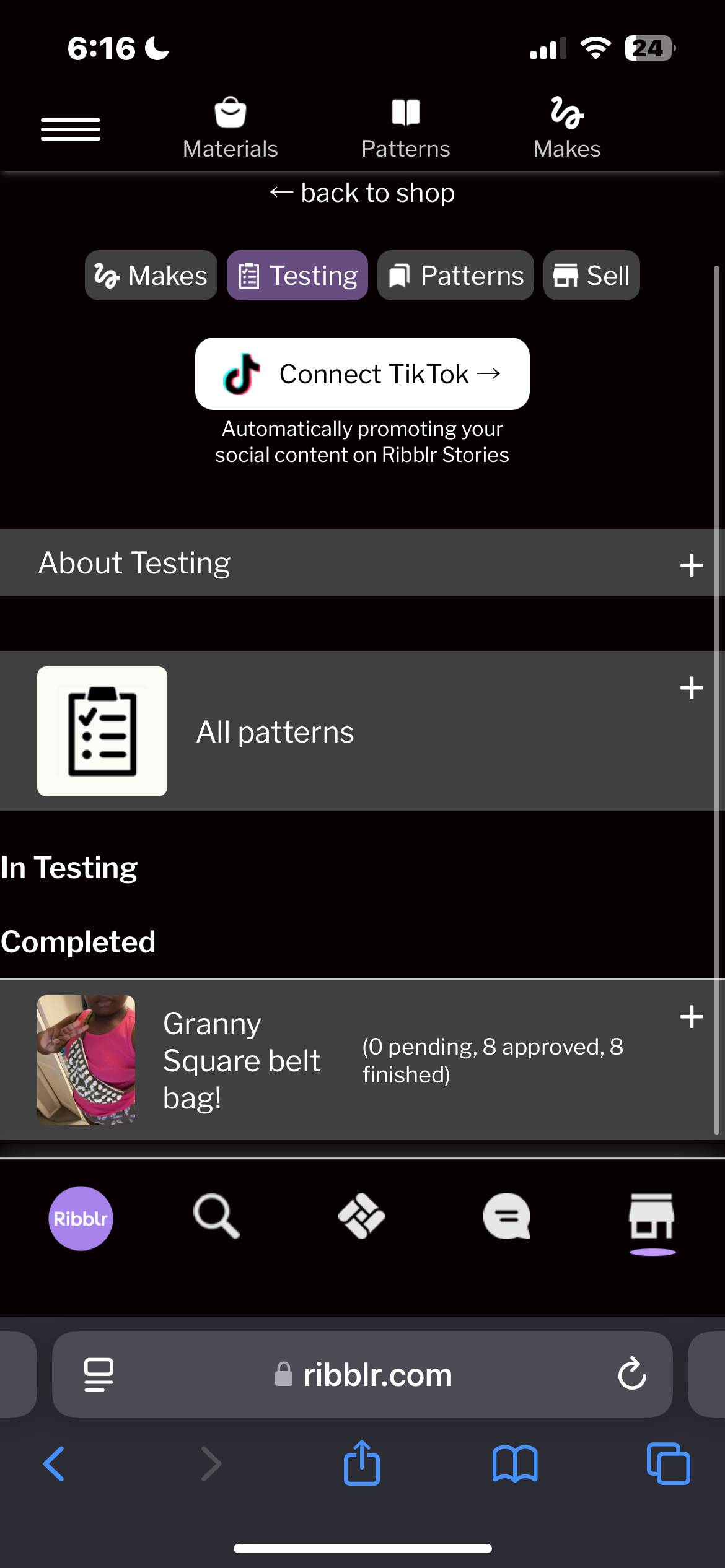This screenshot has width=725, height=1568.
Task: Open the hamburger menu
Action: click(x=71, y=129)
